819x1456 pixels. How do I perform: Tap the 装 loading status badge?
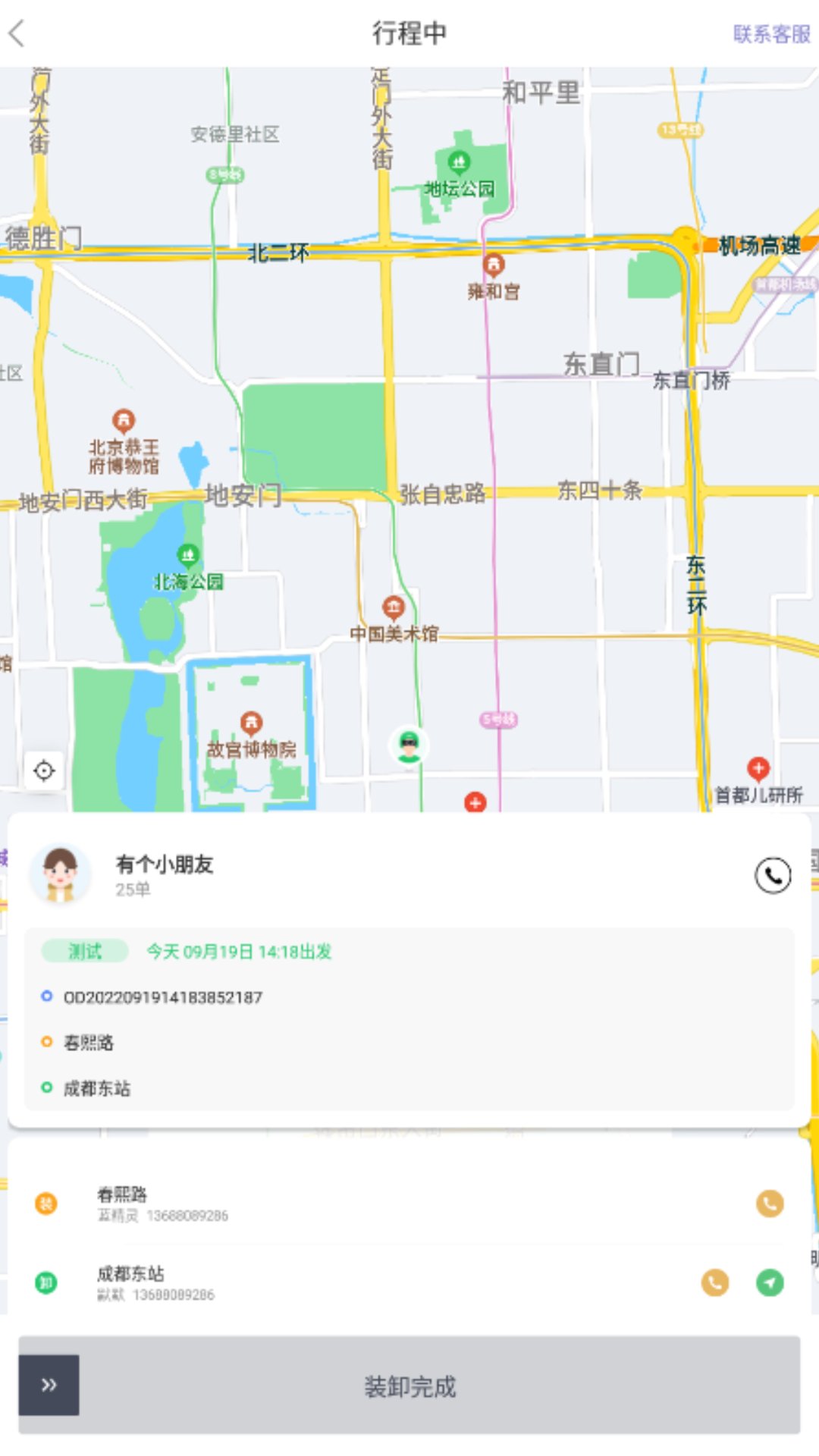(x=45, y=1203)
